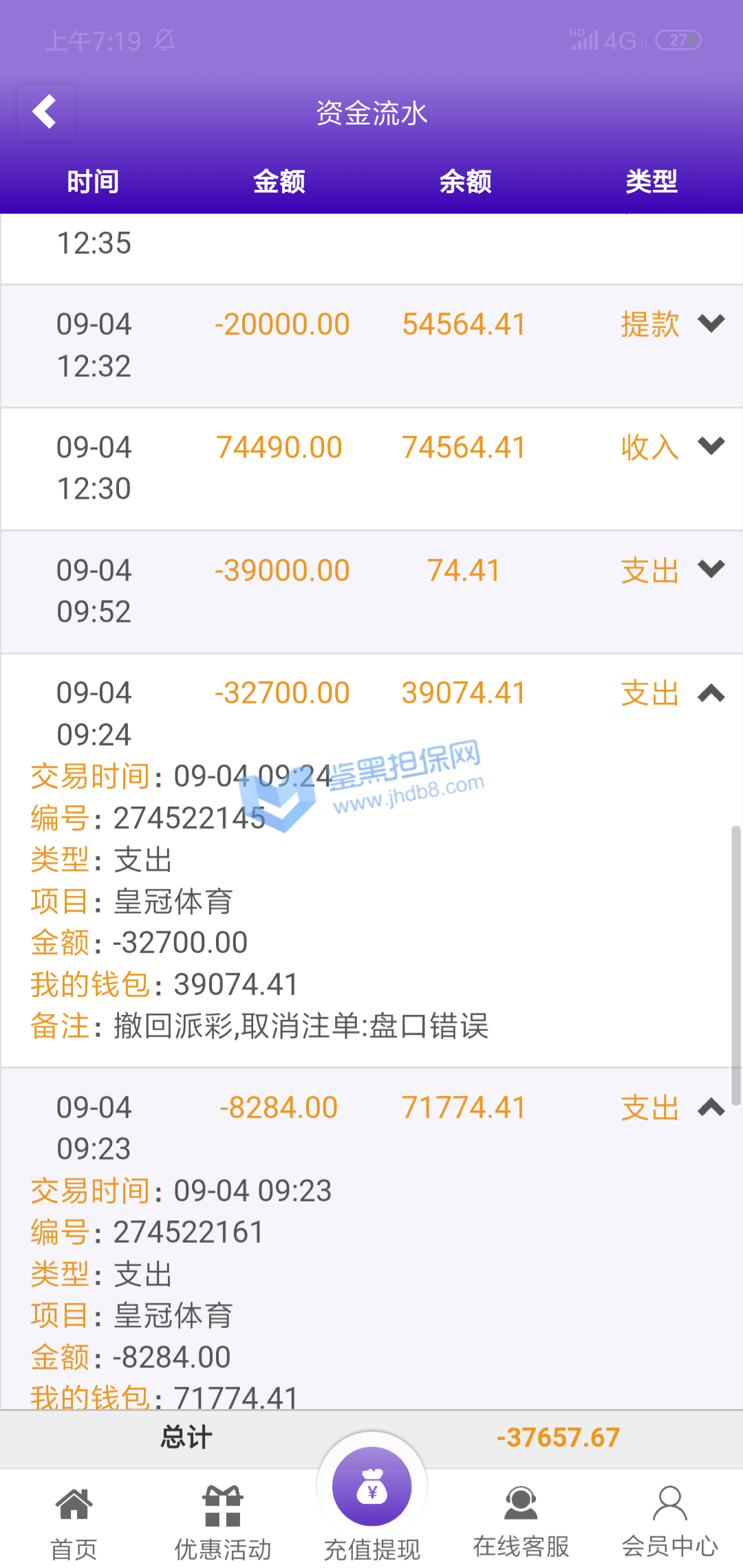Collapse the 09-04 09:24 支出 details
Screen dimensions: 743x1568
coord(711,693)
